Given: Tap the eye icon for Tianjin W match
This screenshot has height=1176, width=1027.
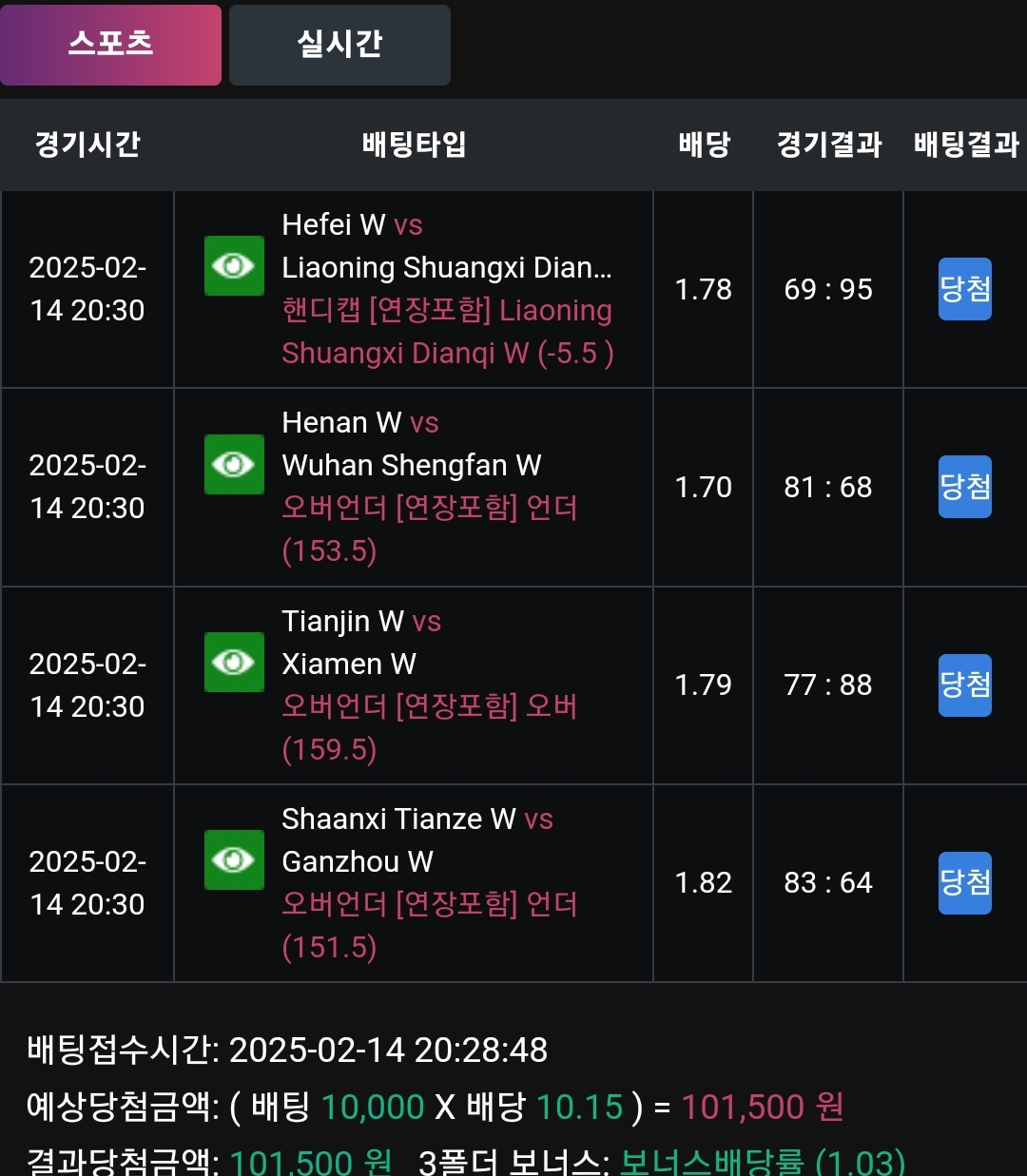Looking at the screenshot, I should click(x=234, y=662).
